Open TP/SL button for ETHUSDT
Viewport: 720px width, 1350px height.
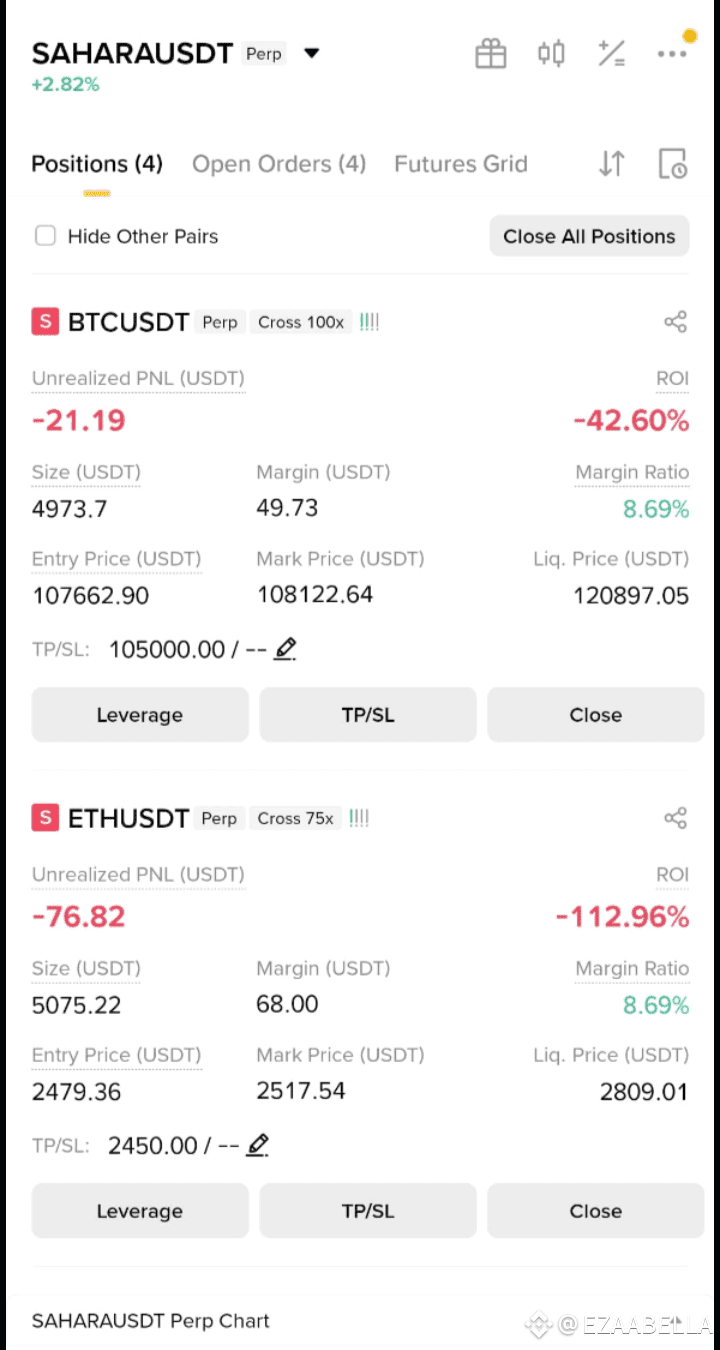[x=368, y=1211]
